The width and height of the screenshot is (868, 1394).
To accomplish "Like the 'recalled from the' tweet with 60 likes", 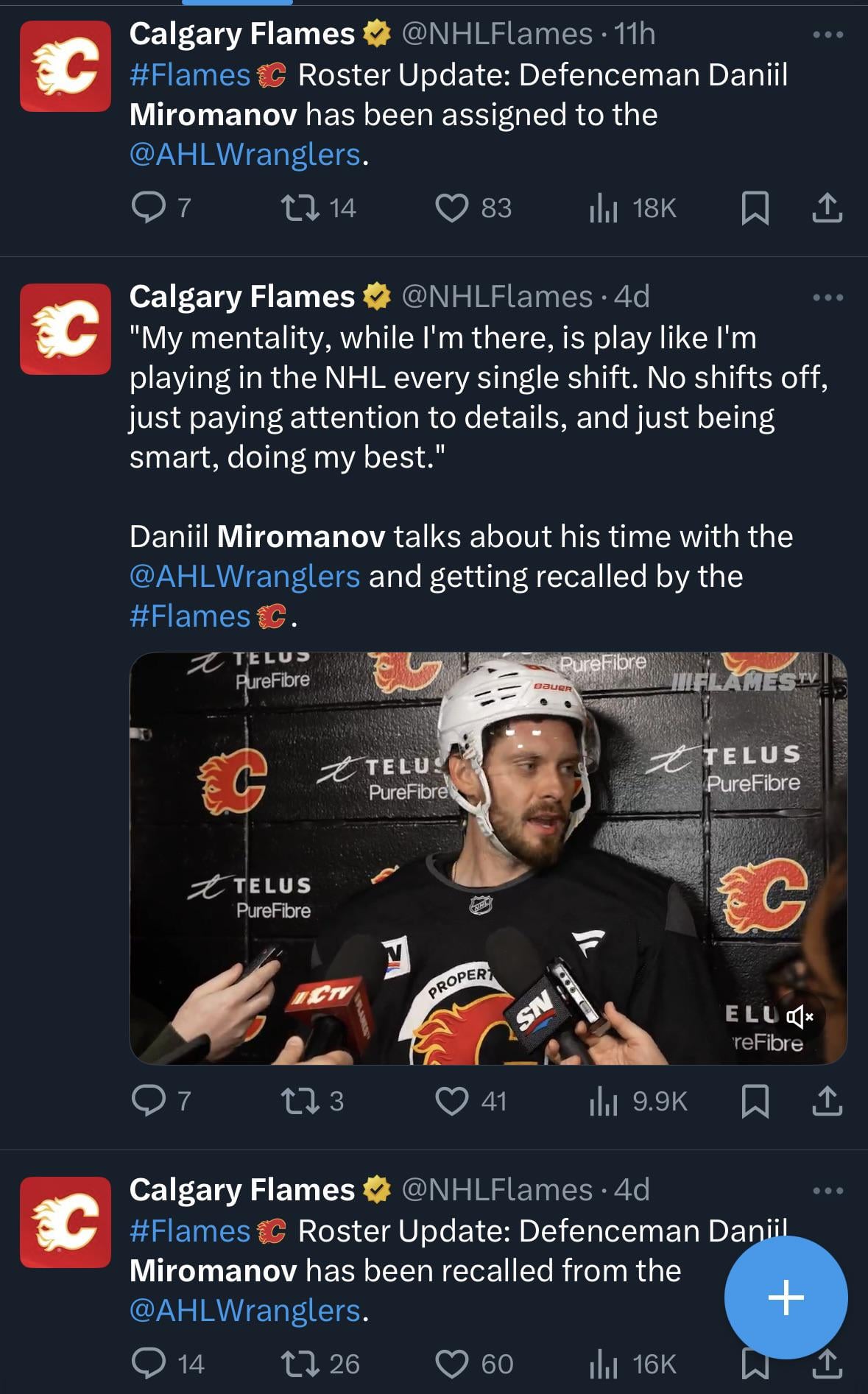I will click(452, 1365).
